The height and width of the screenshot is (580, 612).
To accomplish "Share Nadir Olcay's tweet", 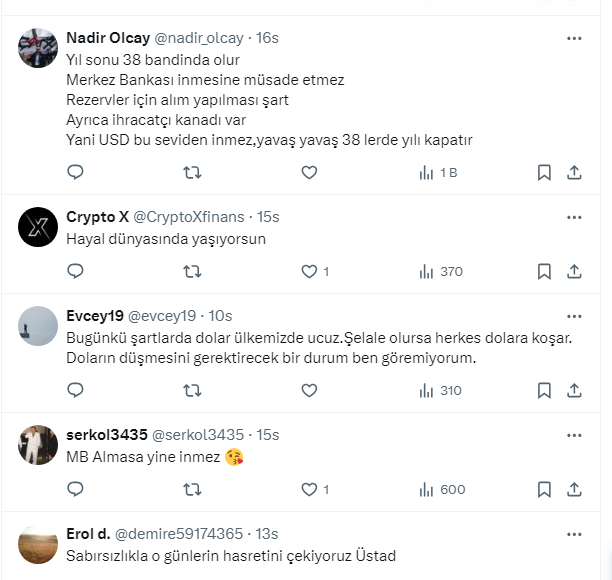I will tap(575, 172).
